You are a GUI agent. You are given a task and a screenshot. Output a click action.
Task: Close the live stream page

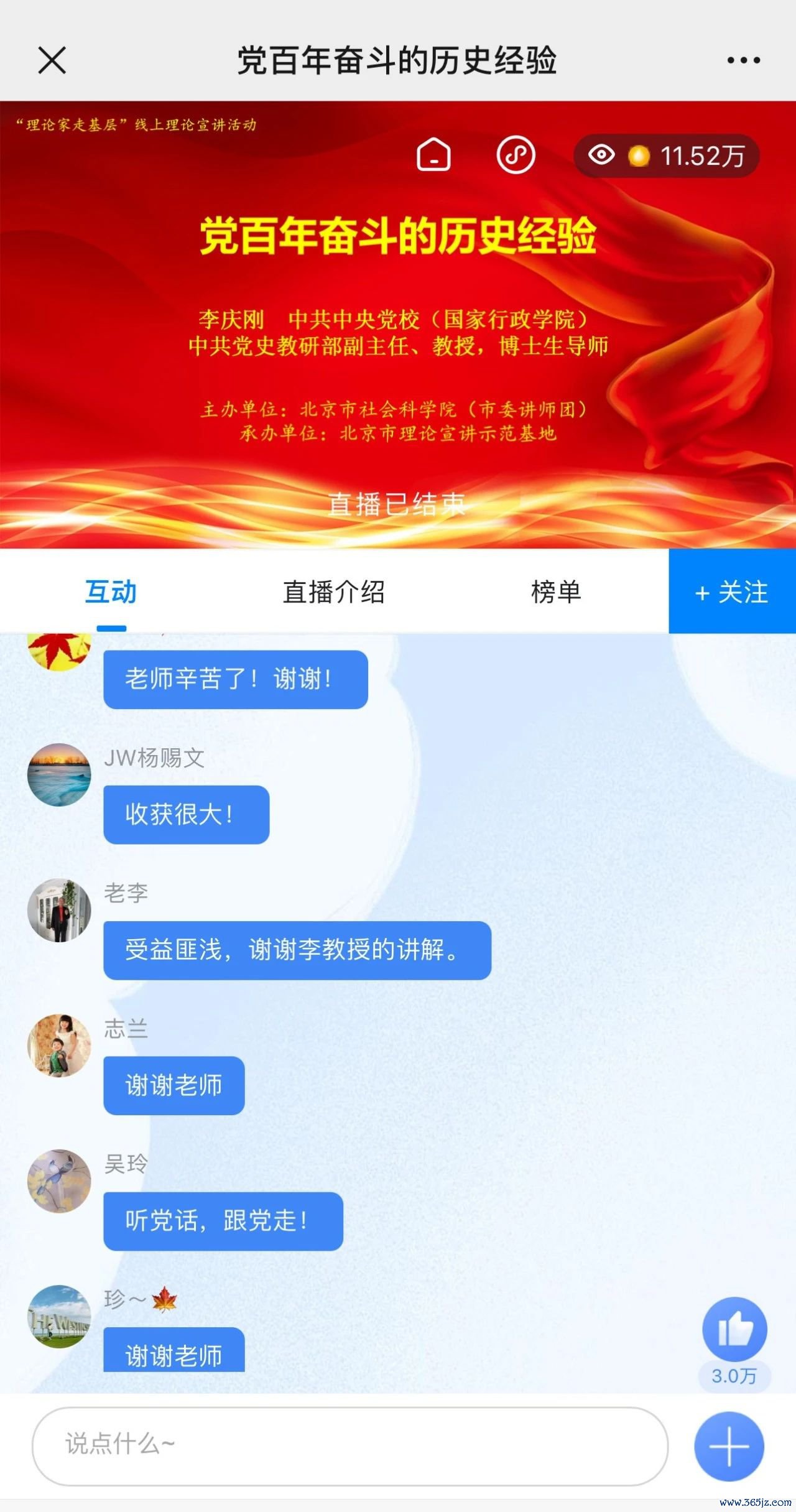pos(52,60)
